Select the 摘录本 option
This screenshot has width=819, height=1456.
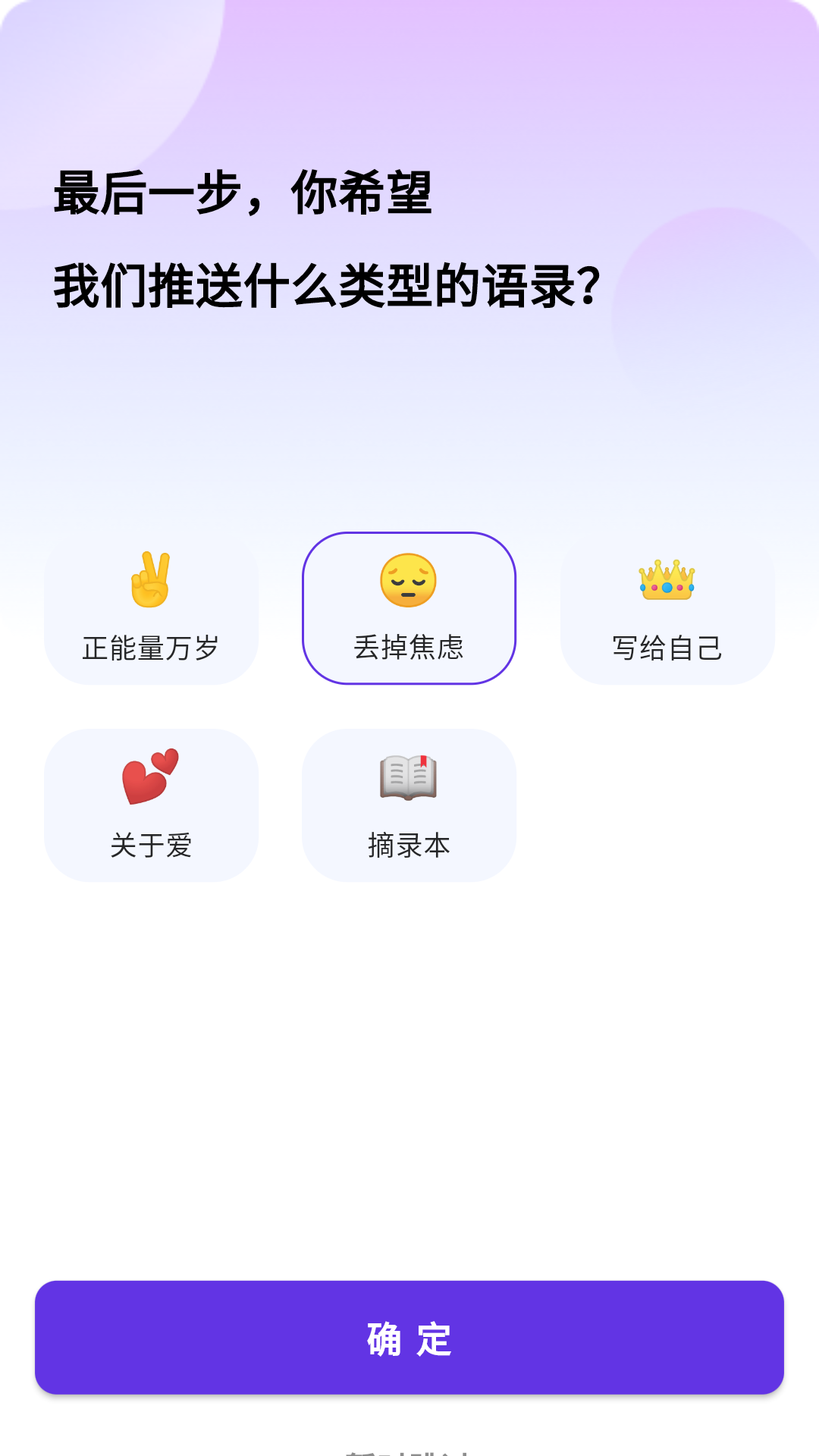tap(409, 805)
